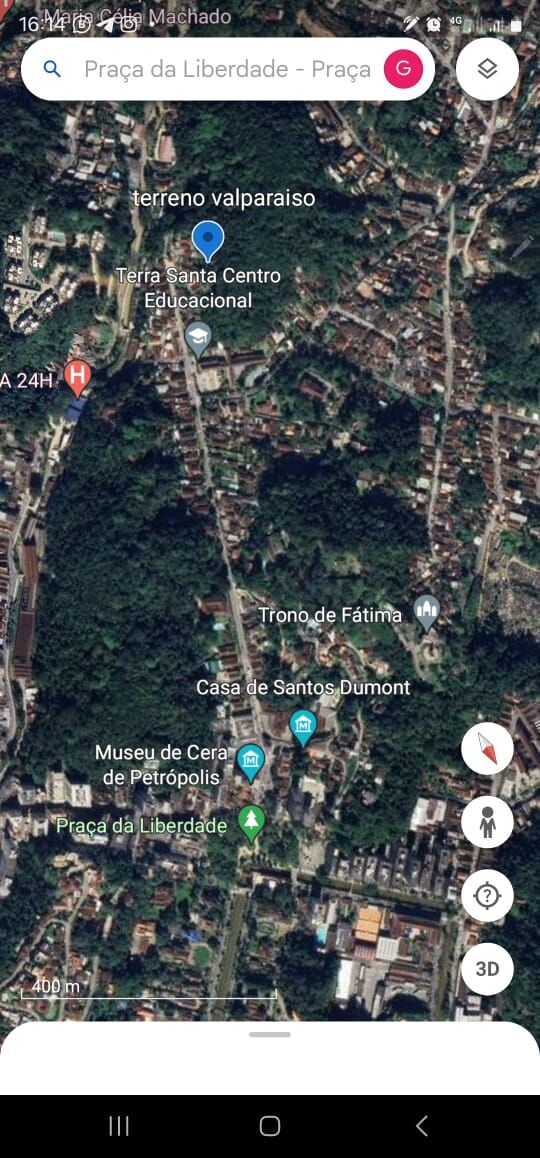The height and width of the screenshot is (1158, 540).
Task: Open Terra Santa Centro Educacional marker
Action: (197, 340)
